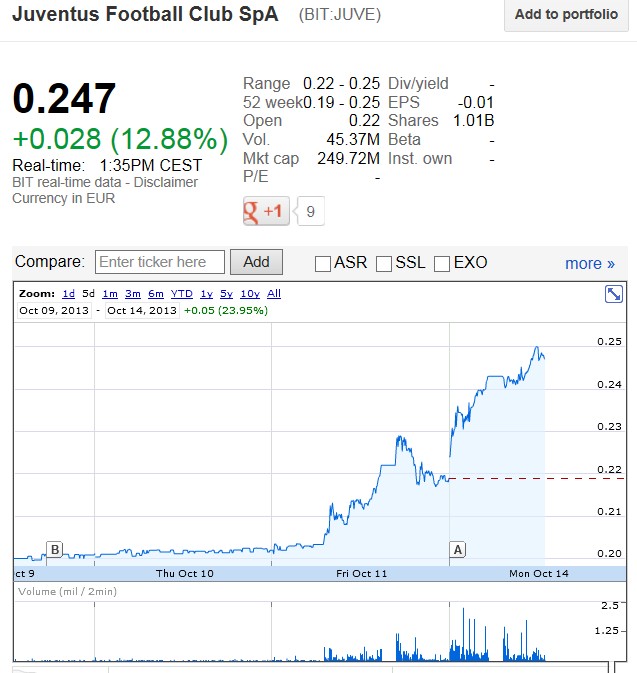Set chart zoom to 1y

pos(206,294)
